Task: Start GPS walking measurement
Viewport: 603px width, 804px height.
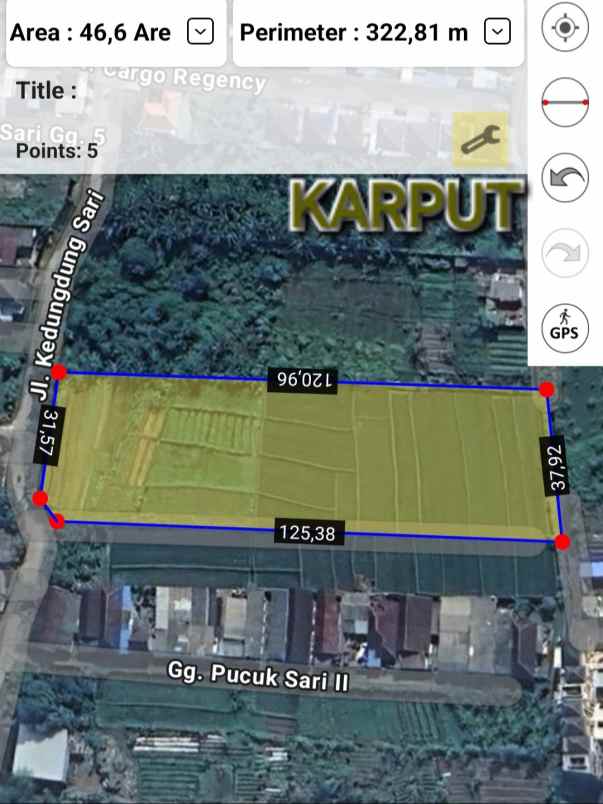Action: (565, 326)
